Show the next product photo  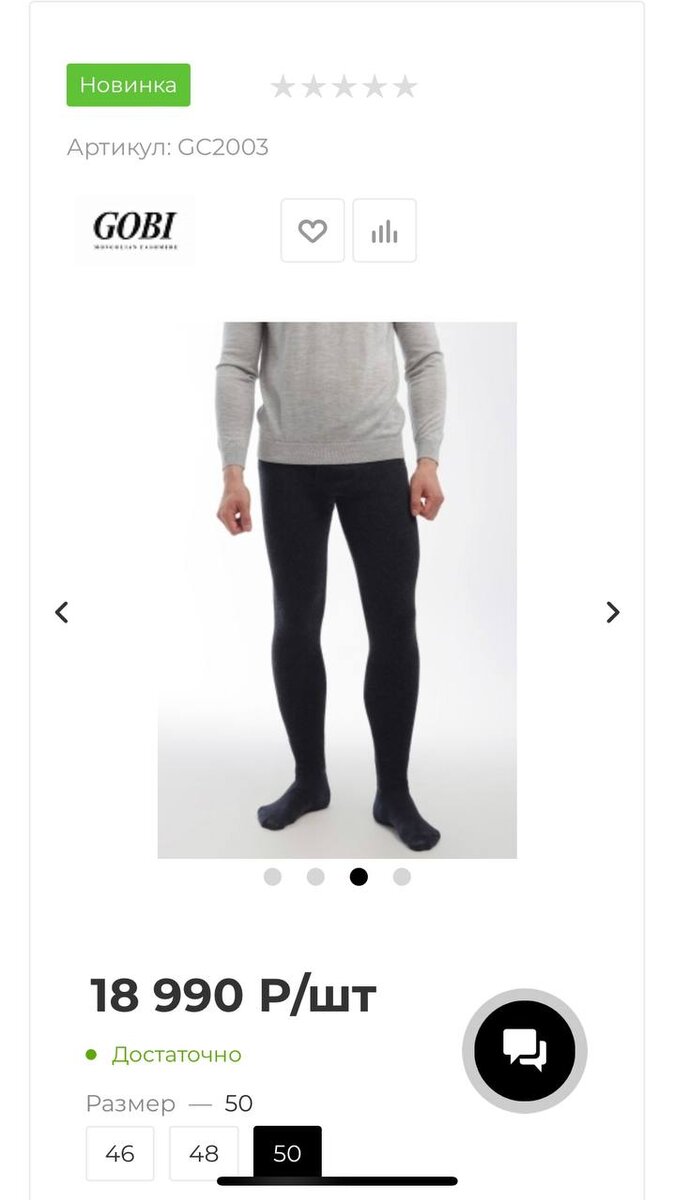(x=613, y=612)
